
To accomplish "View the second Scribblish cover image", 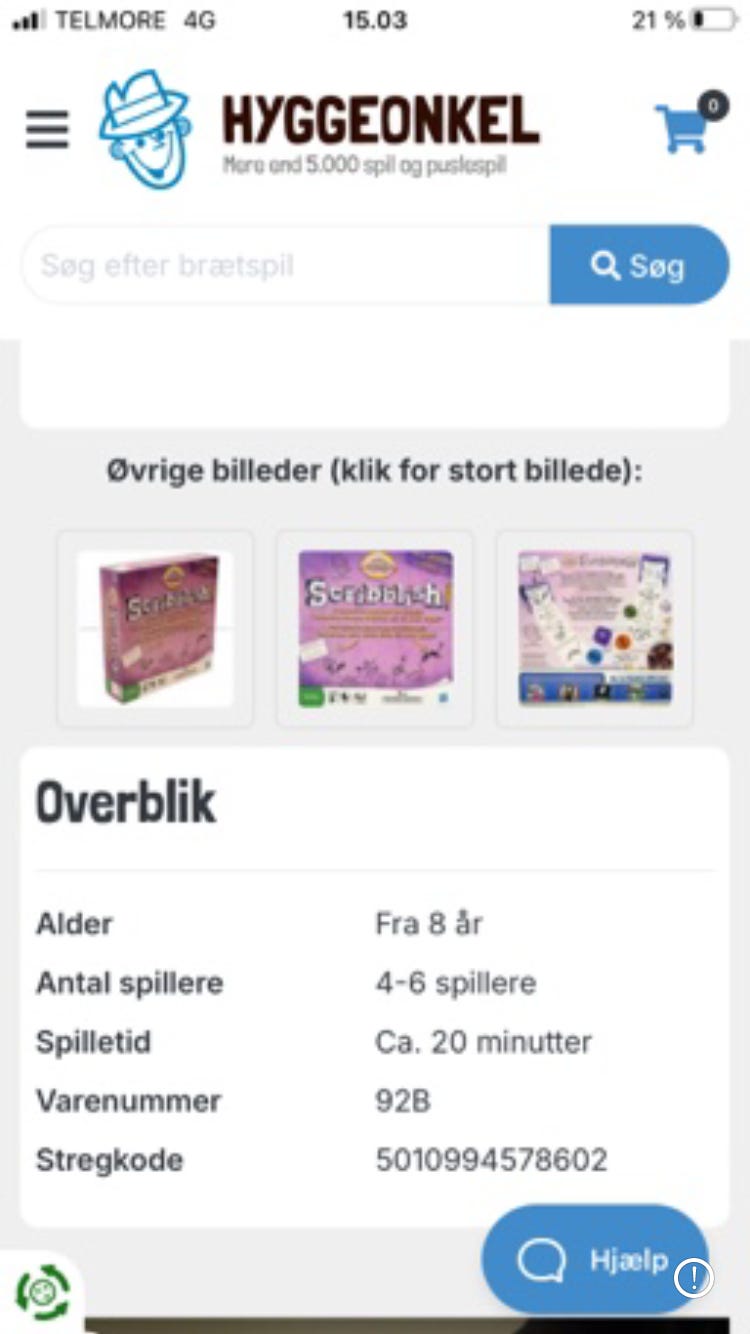I will pos(373,628).
